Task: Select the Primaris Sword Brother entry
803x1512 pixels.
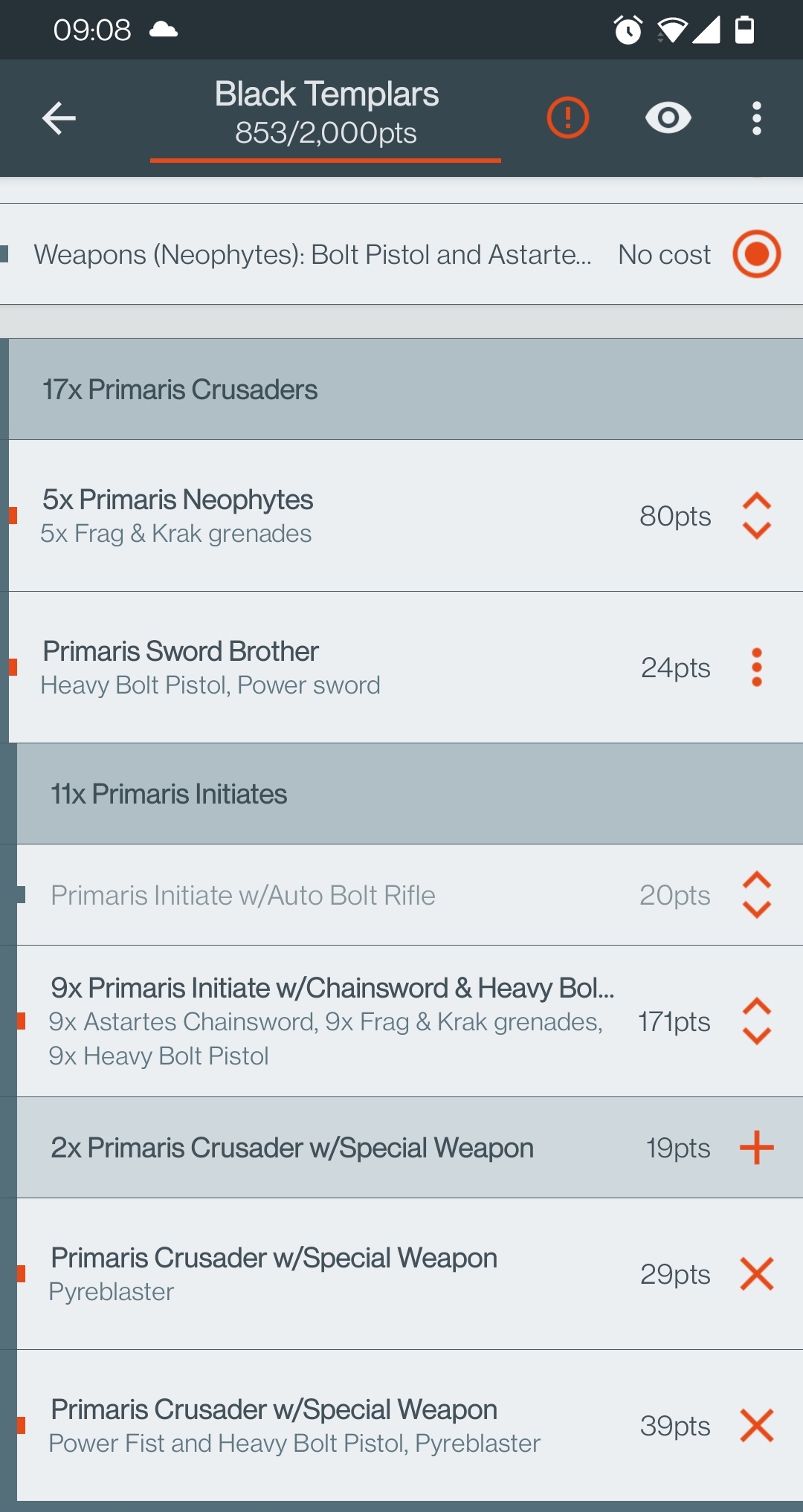Action: tap(297, 667)
